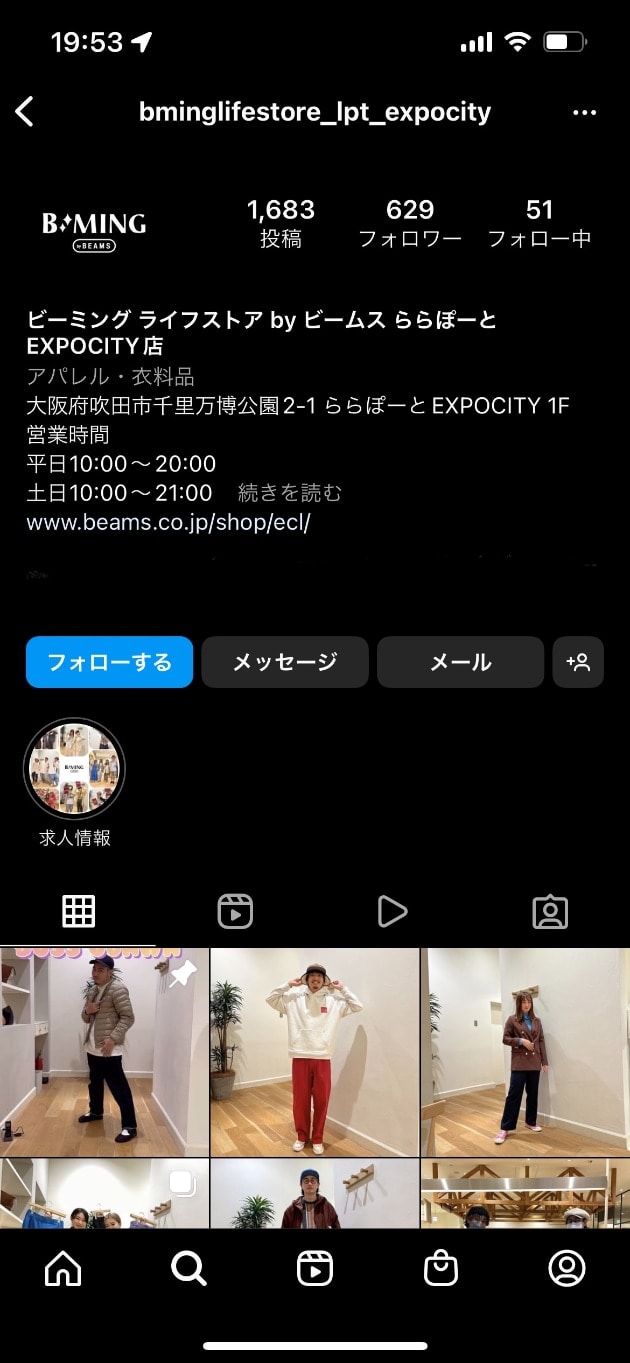The height and width of the screenshot is (1363, 630).
Task: Switch to the posts grid tab
Action: pos(78,911)
